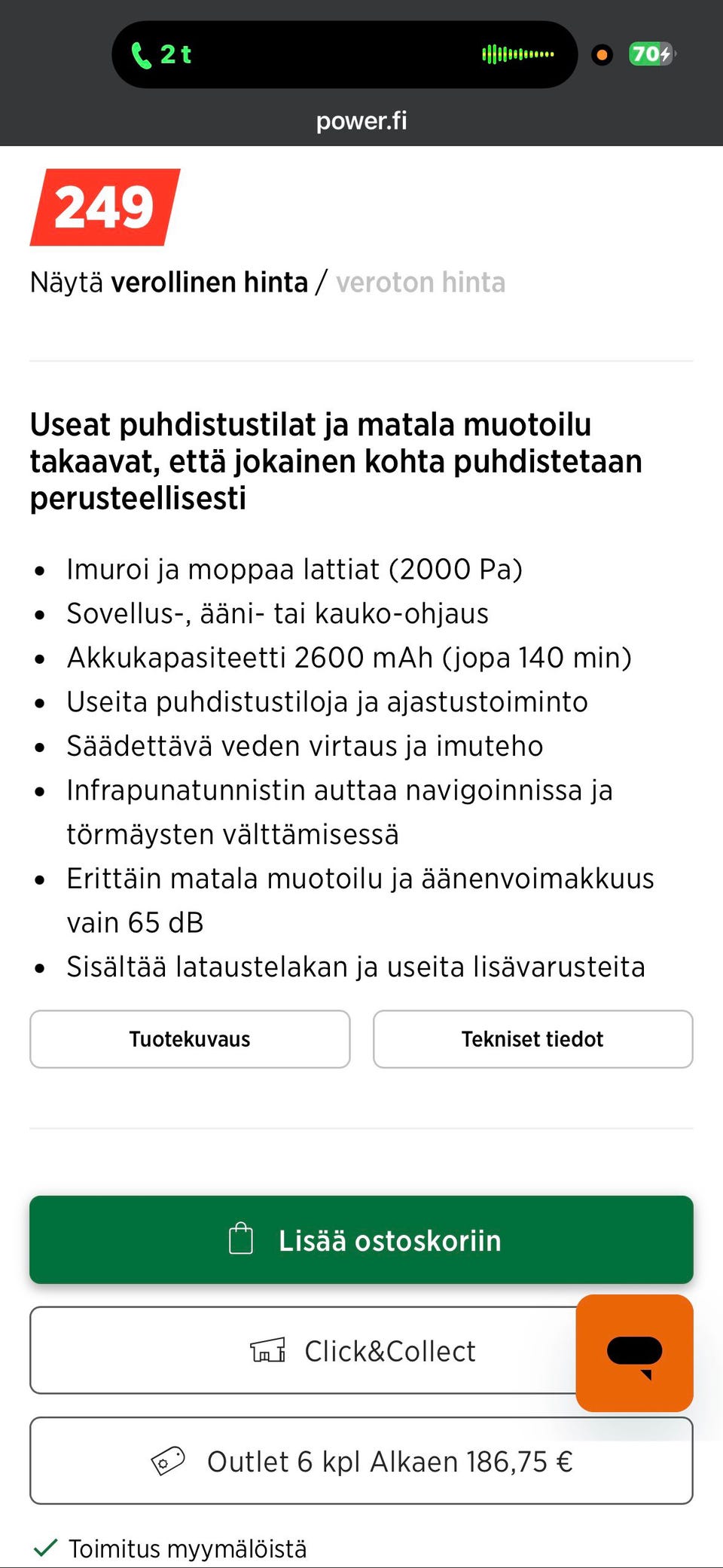Screen dimensions: 723x1568
Task: Select the Akkukapasiteetti 2600 mAh bullet point
Action: point(350,658)
